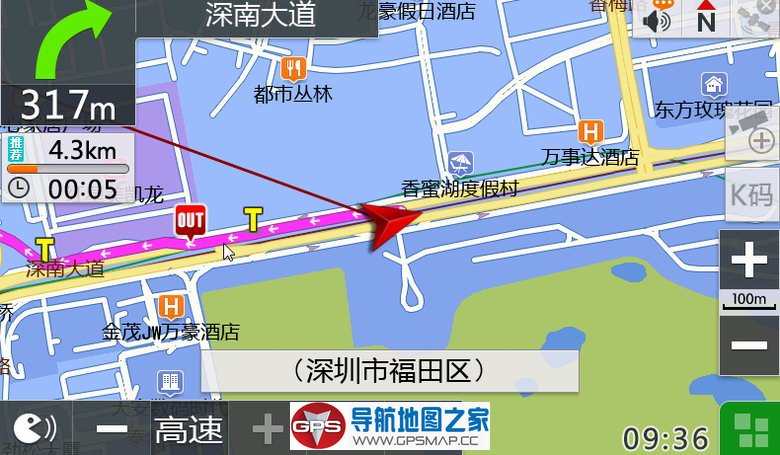The width and height of the screenshot is (780, 455).
Task: Select the 香蜜湖度假村 resort marker
Action: click(459, 162)
